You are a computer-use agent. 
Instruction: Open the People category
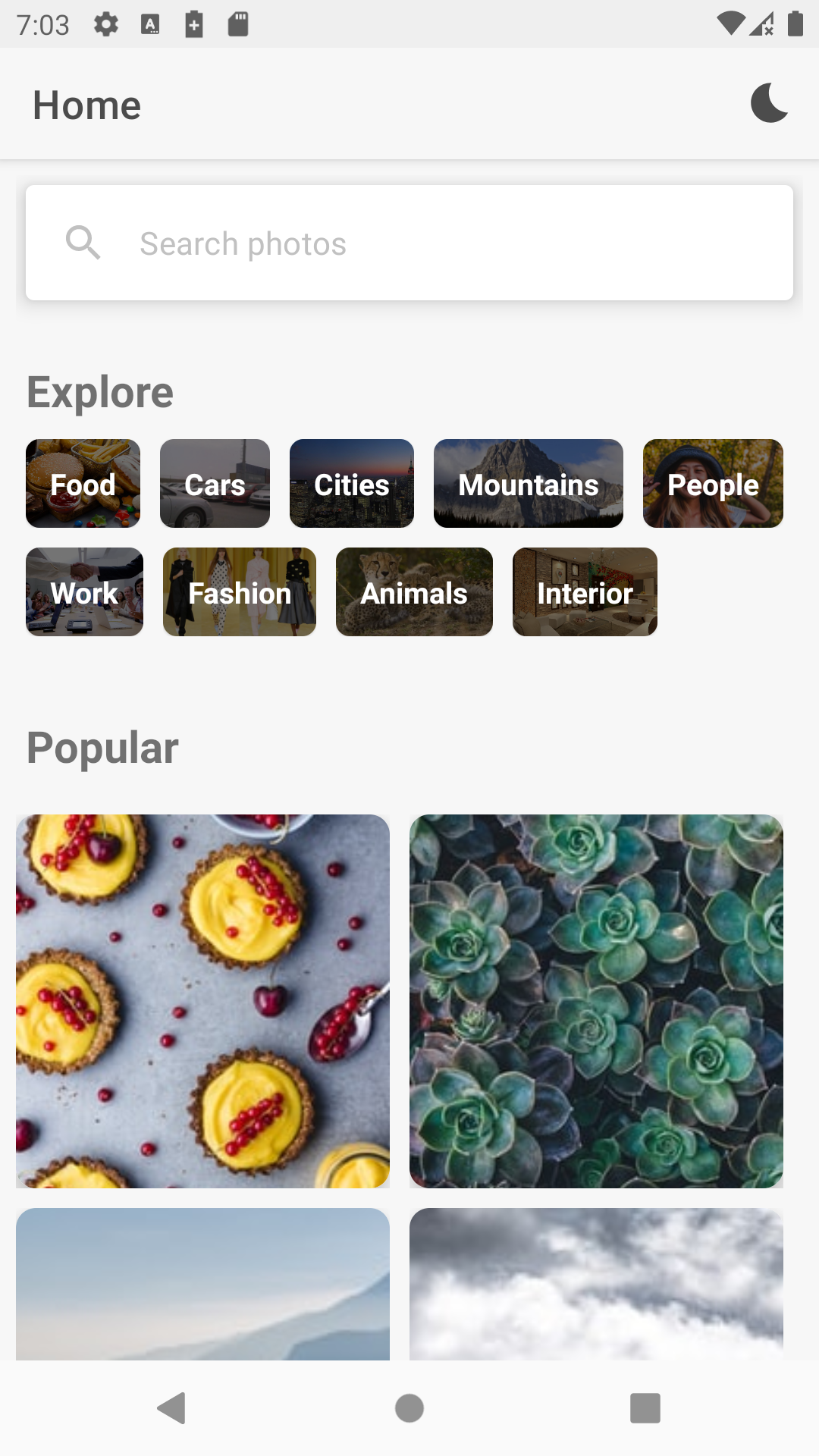pos(713,484)
